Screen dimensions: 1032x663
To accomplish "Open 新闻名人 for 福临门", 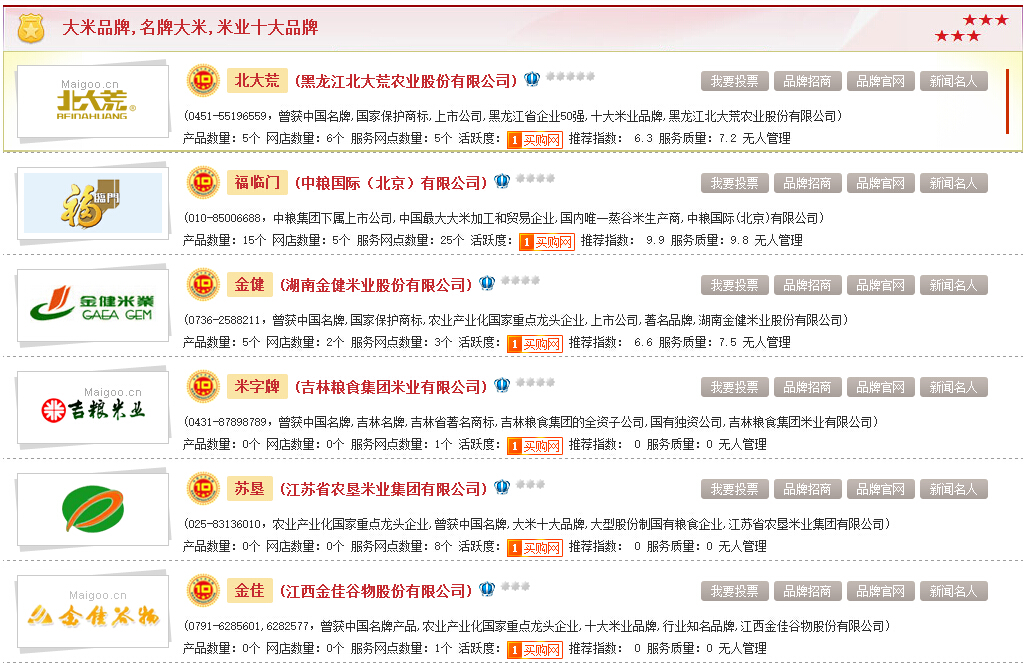I will coord(953,183).
